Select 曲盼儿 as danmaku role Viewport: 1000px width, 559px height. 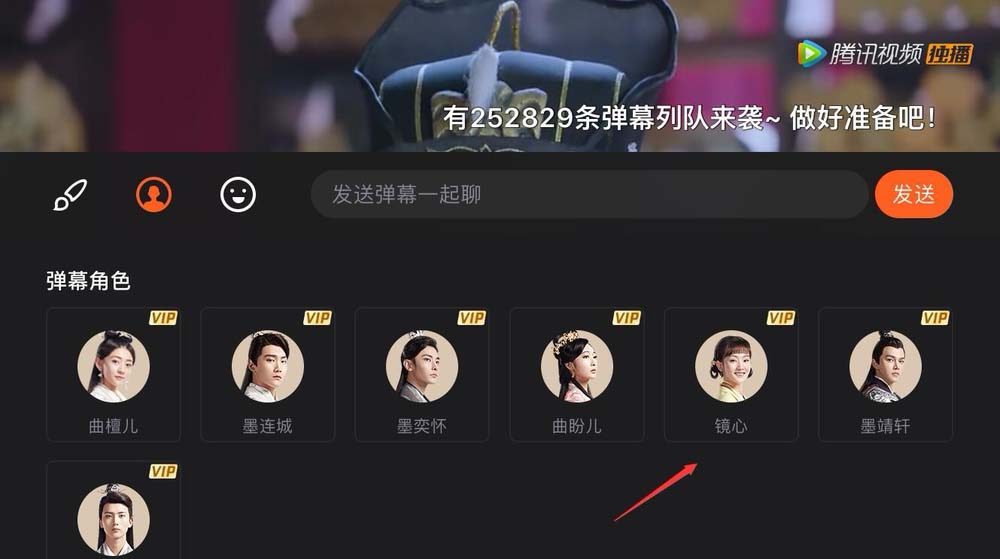[x=577, y=374]
